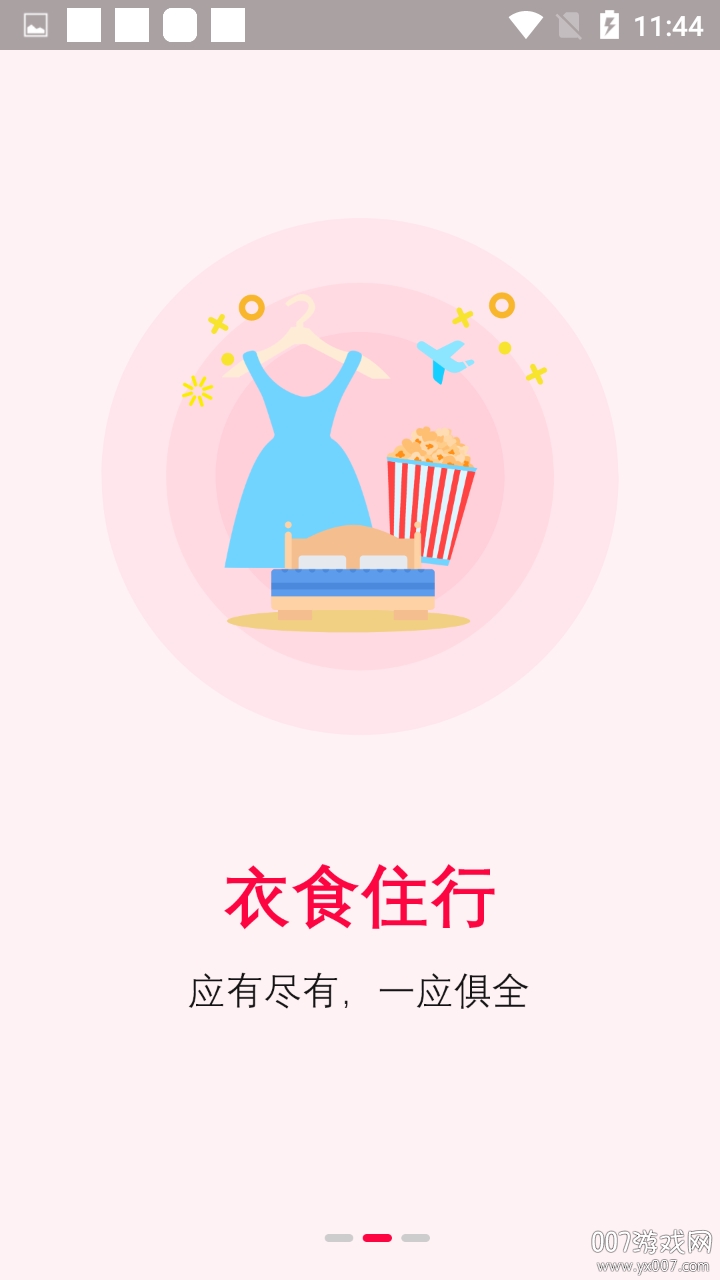Open the picture notification icon top left
Screen dimensions: 720x1280
(x=35, y=25)
